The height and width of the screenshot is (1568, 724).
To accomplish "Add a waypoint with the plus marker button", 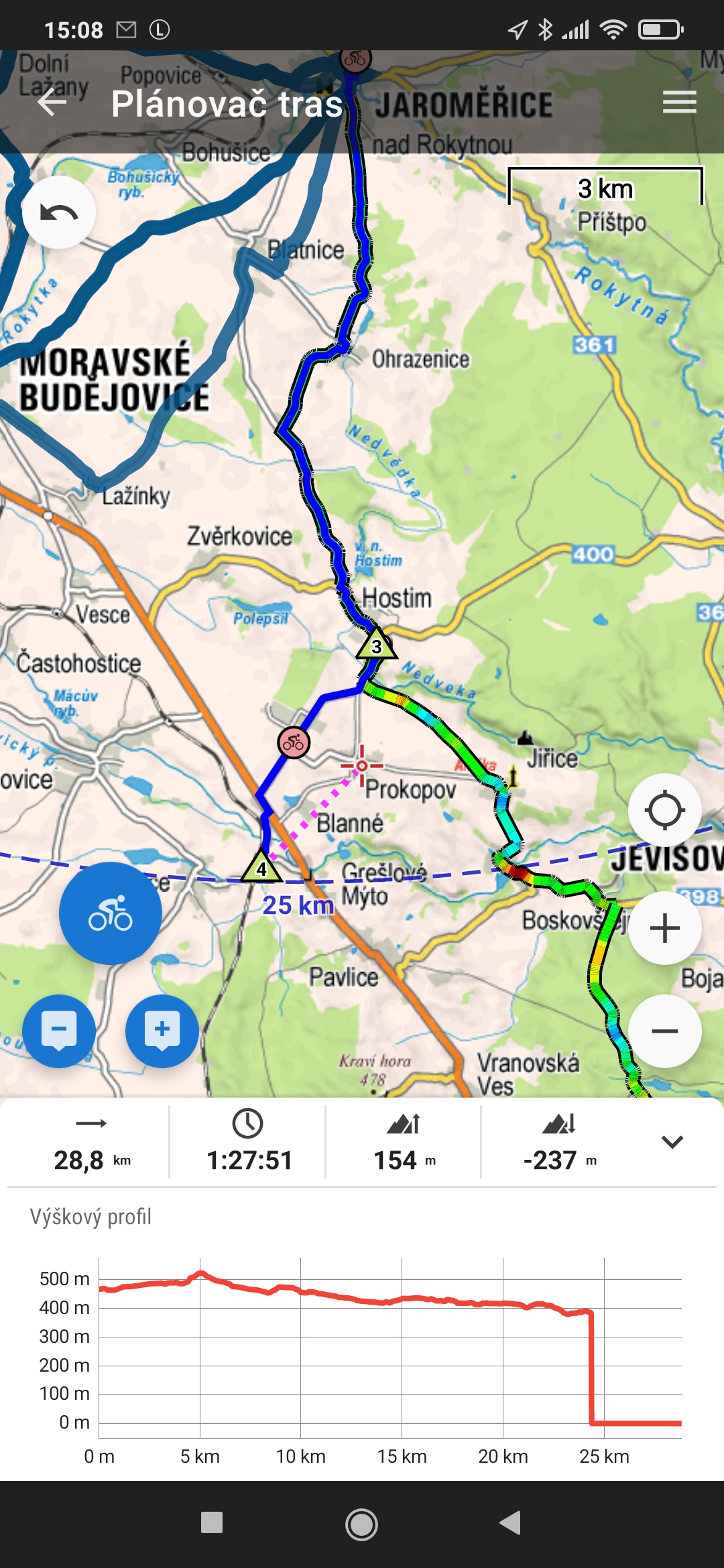I will click(162, 1031).
